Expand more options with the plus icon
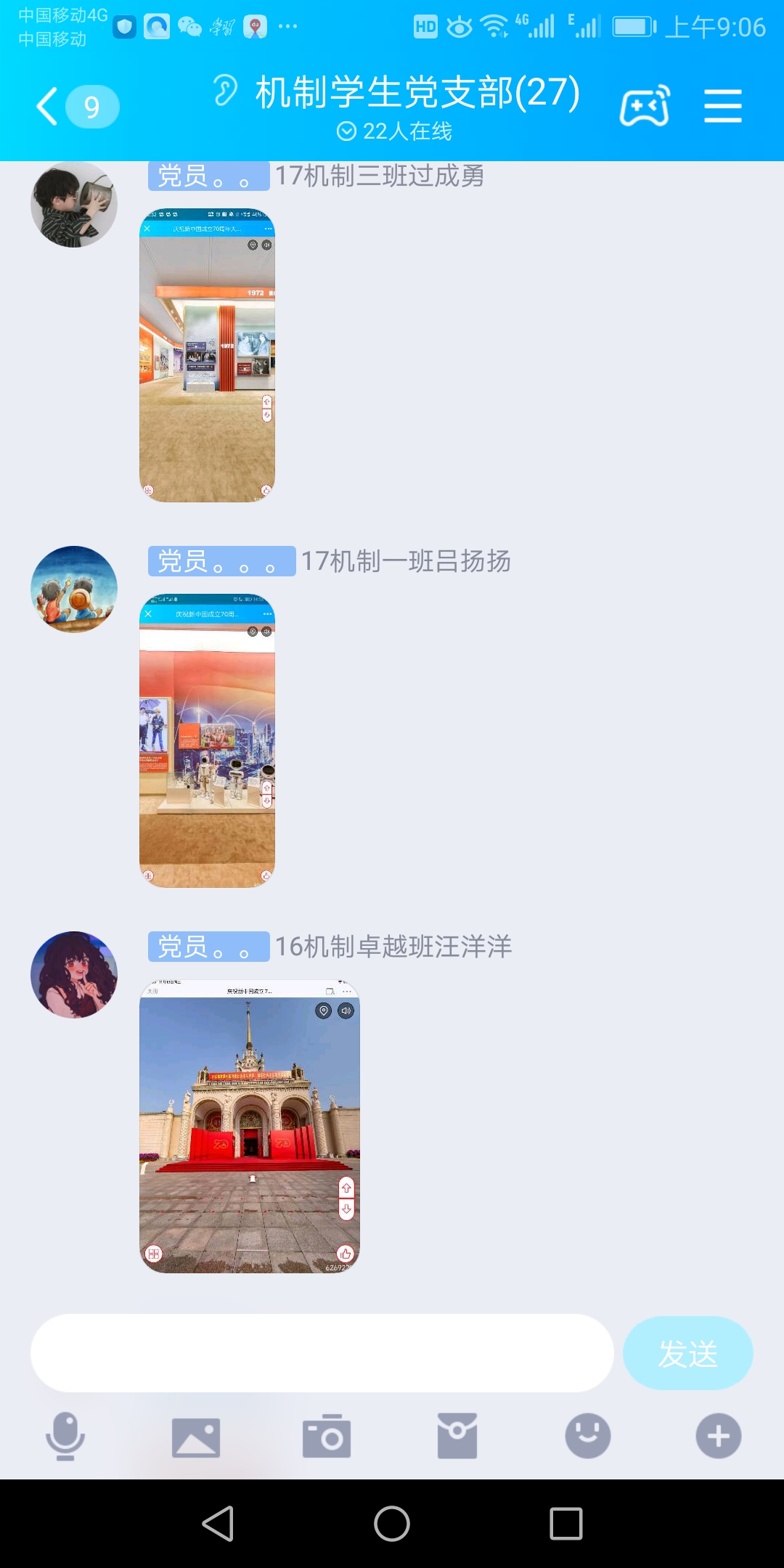The image size is (784, 1568). click(x=718, y=1436)
